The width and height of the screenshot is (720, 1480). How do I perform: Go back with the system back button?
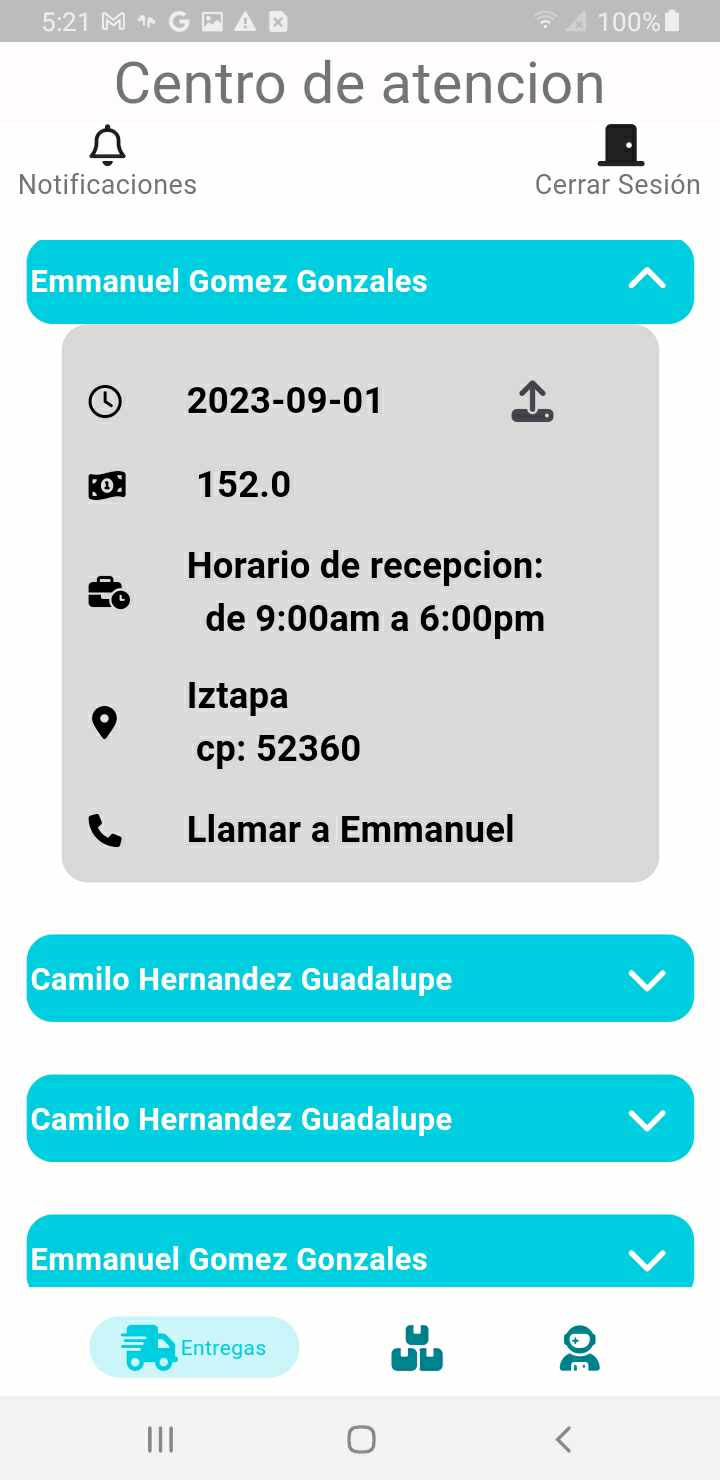coord(563,1439)
